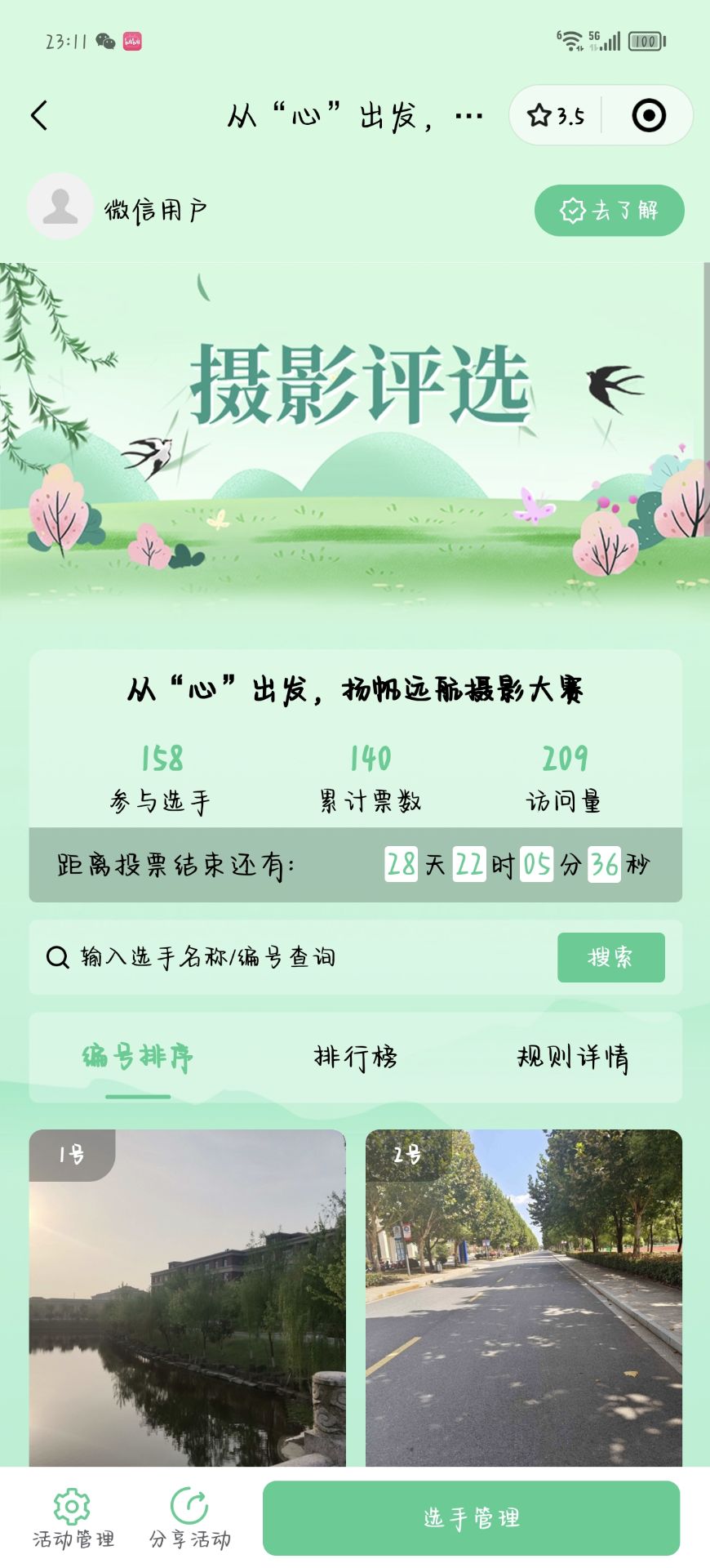This screenshot has width=710, height=1568.
Task: Open the 3.5 star rating button
Action: coord(556,116)
